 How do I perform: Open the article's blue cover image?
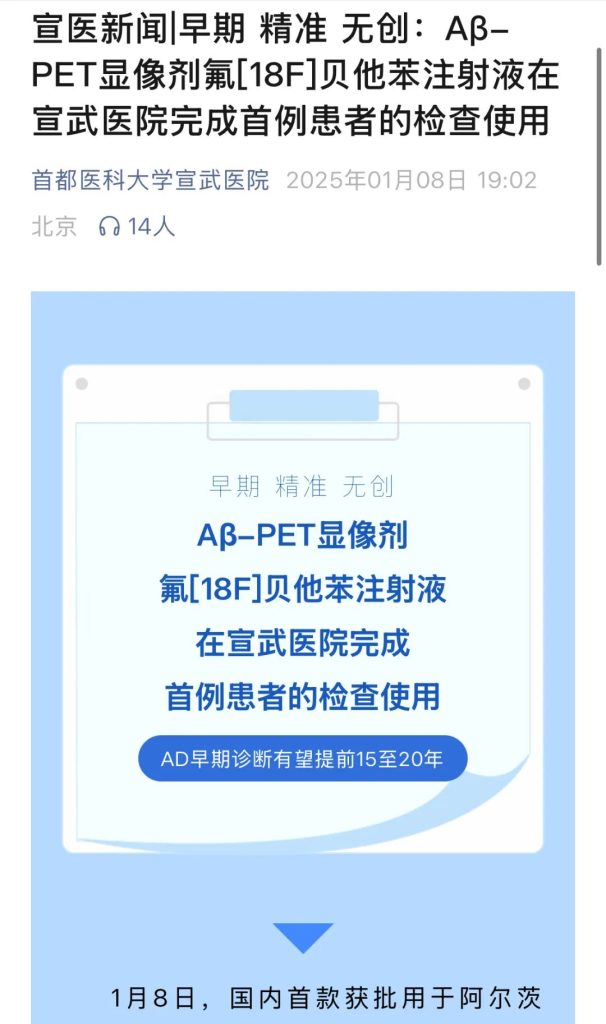point(302,620)
